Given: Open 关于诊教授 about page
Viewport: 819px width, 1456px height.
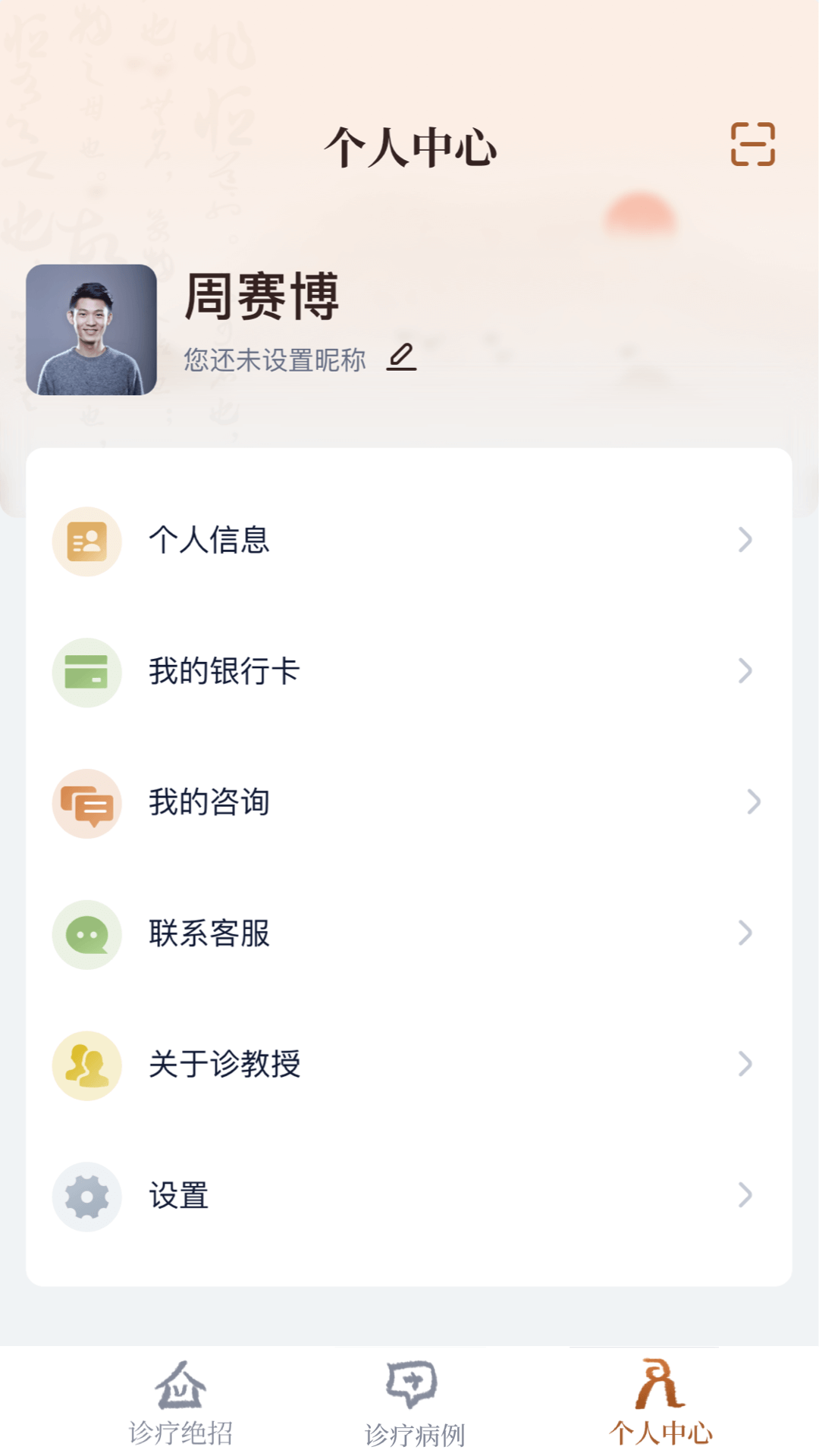Looking at the screenshot, I should point(409,1065).
